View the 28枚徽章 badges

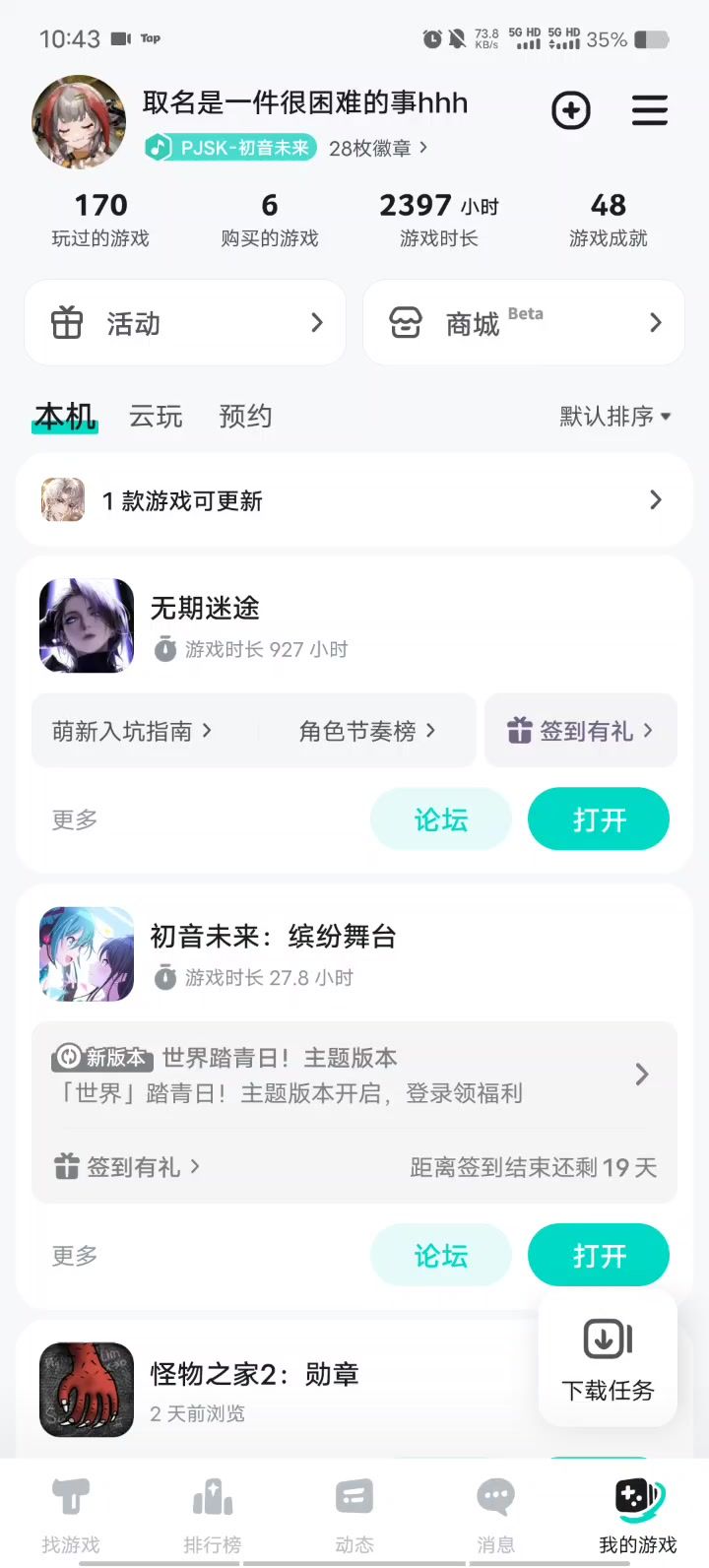tap(378, 148)
